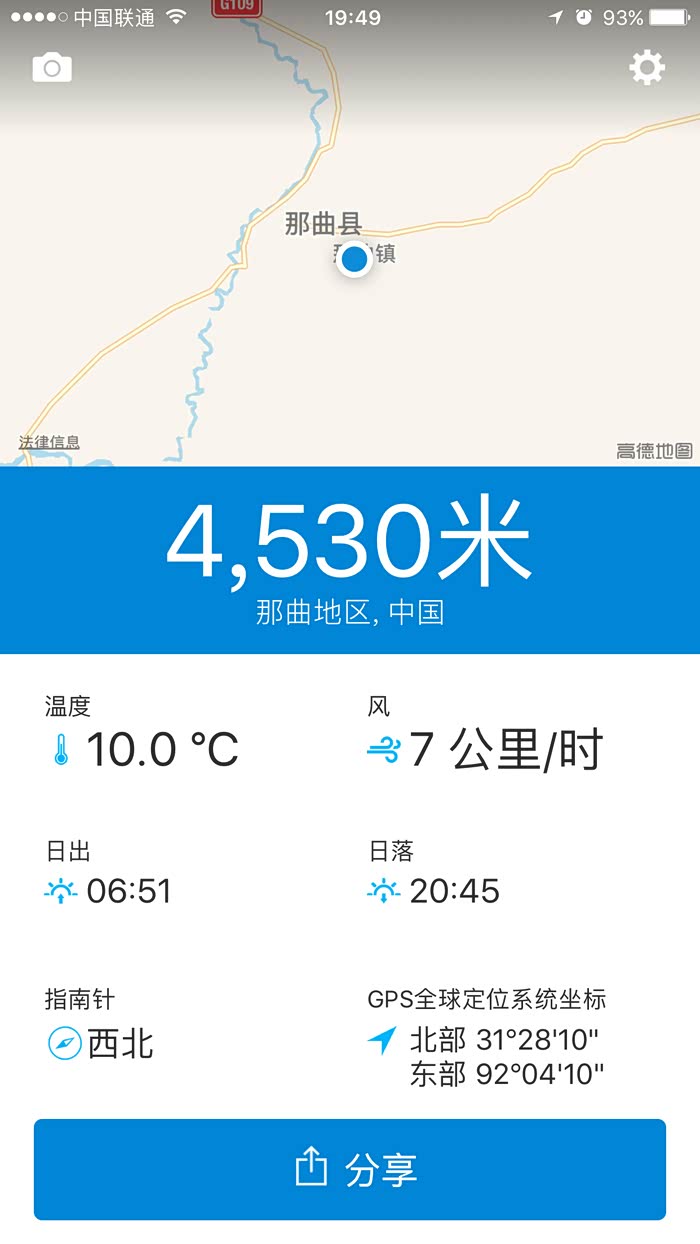Screen dimensions: 700x1244
Task: Tap the 分享 share button
Action: (x=350, y=1169)
